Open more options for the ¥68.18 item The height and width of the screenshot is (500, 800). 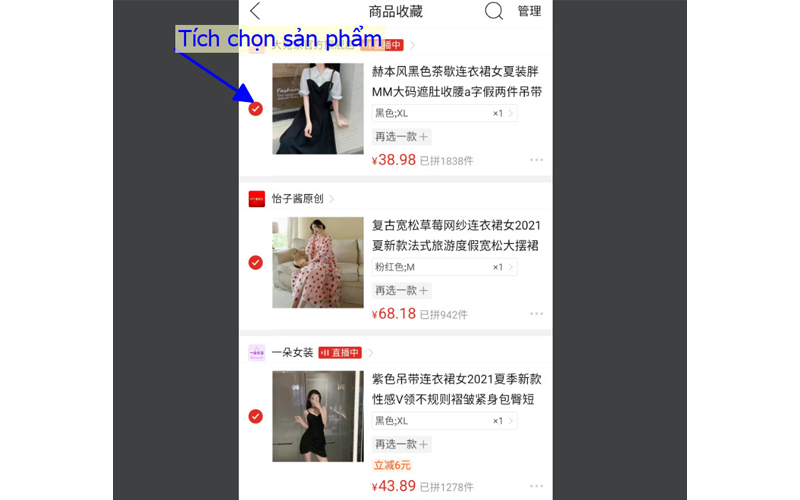[536, 314]
